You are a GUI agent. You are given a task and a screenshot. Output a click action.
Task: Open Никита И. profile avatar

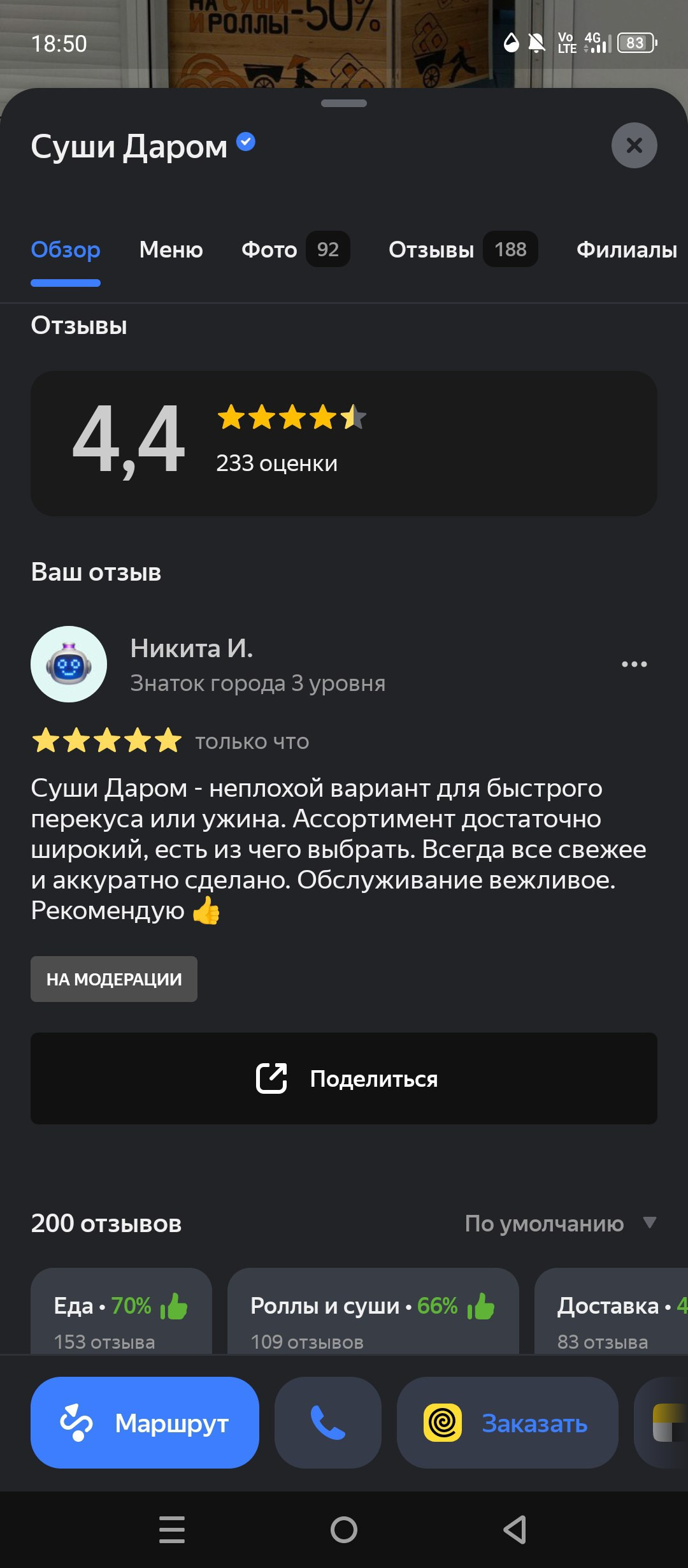pos(69,664)
